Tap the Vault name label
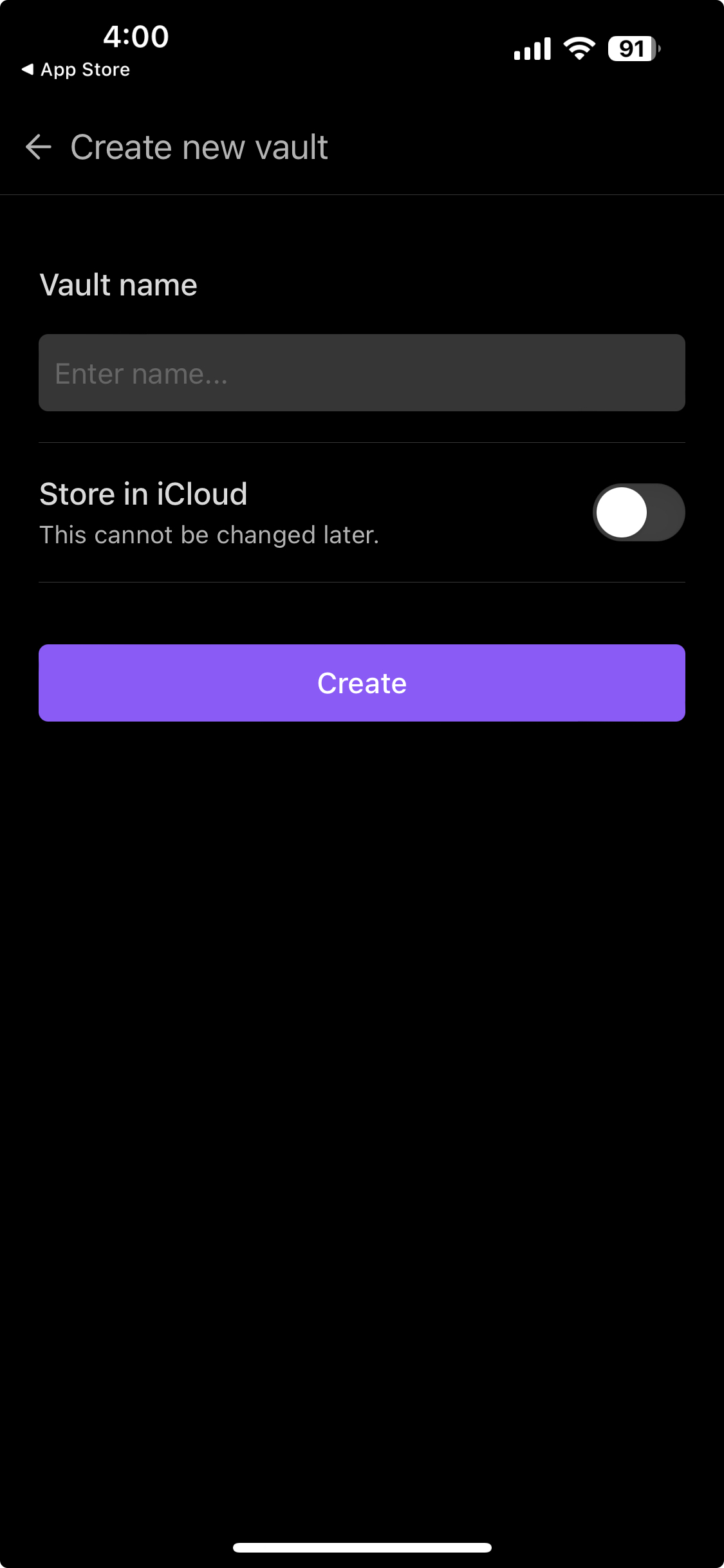724x1568 pixels. point(118,284)
